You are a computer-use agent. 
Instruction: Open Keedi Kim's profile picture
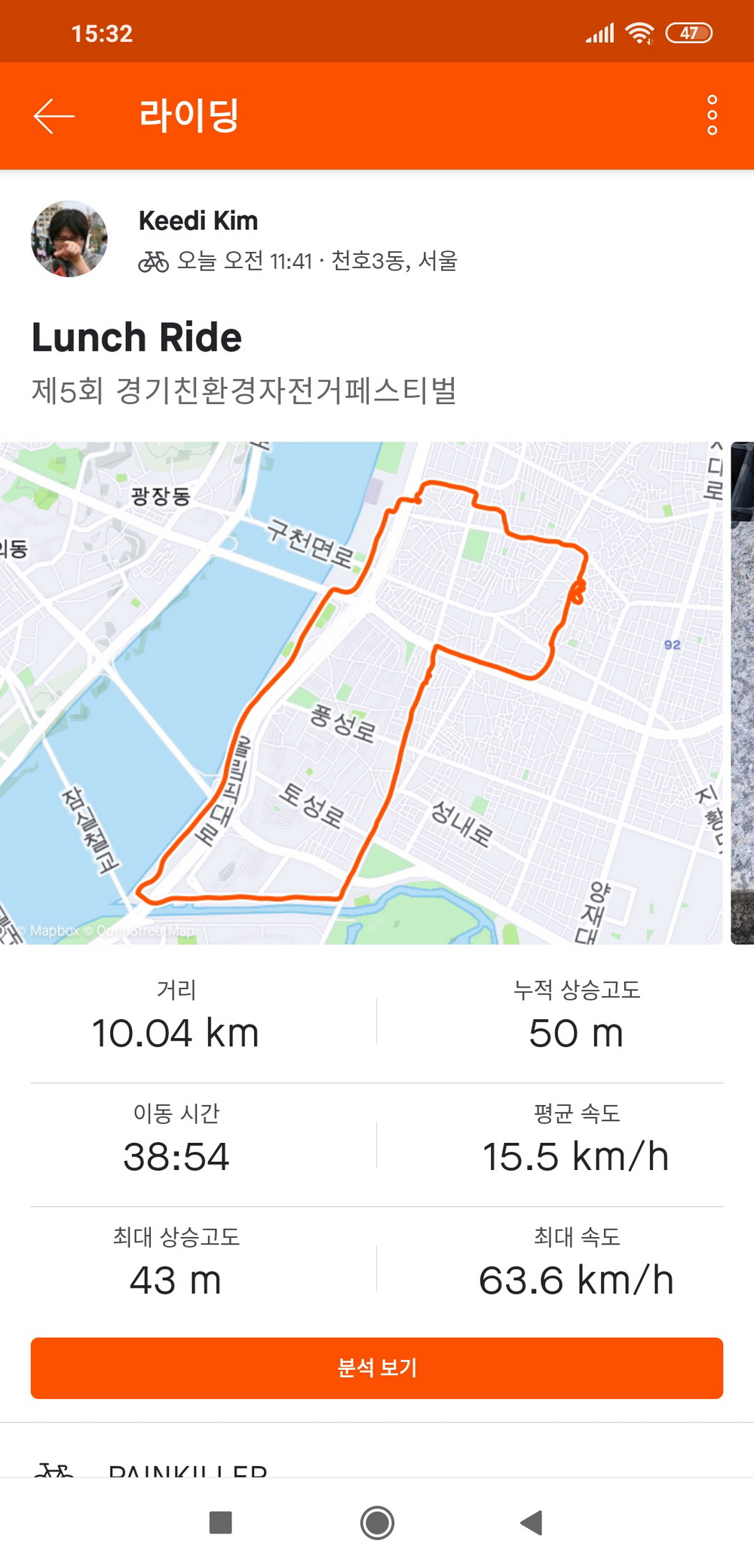[69, 239]
